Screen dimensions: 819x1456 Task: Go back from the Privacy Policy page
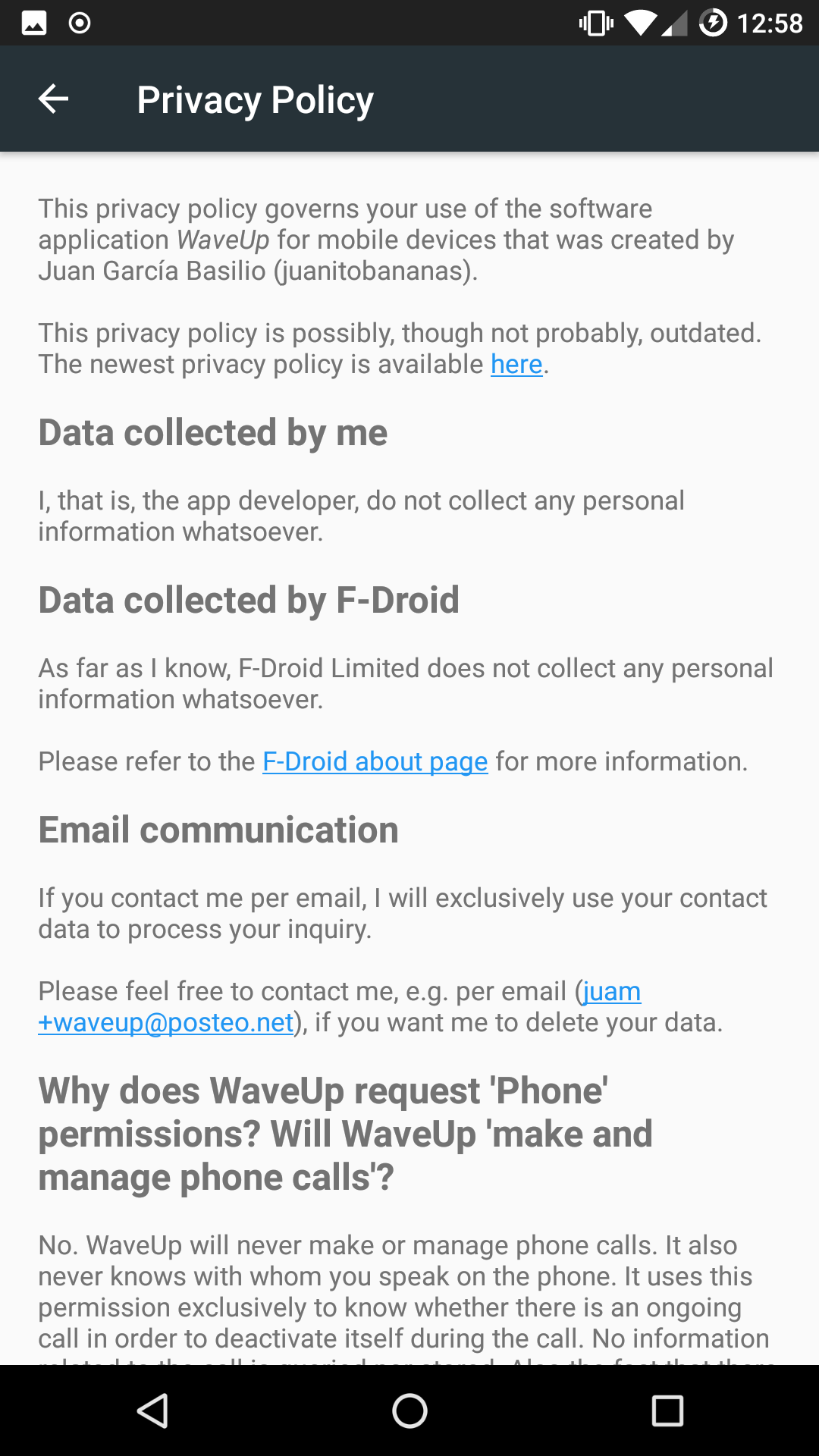click(53, 99)
